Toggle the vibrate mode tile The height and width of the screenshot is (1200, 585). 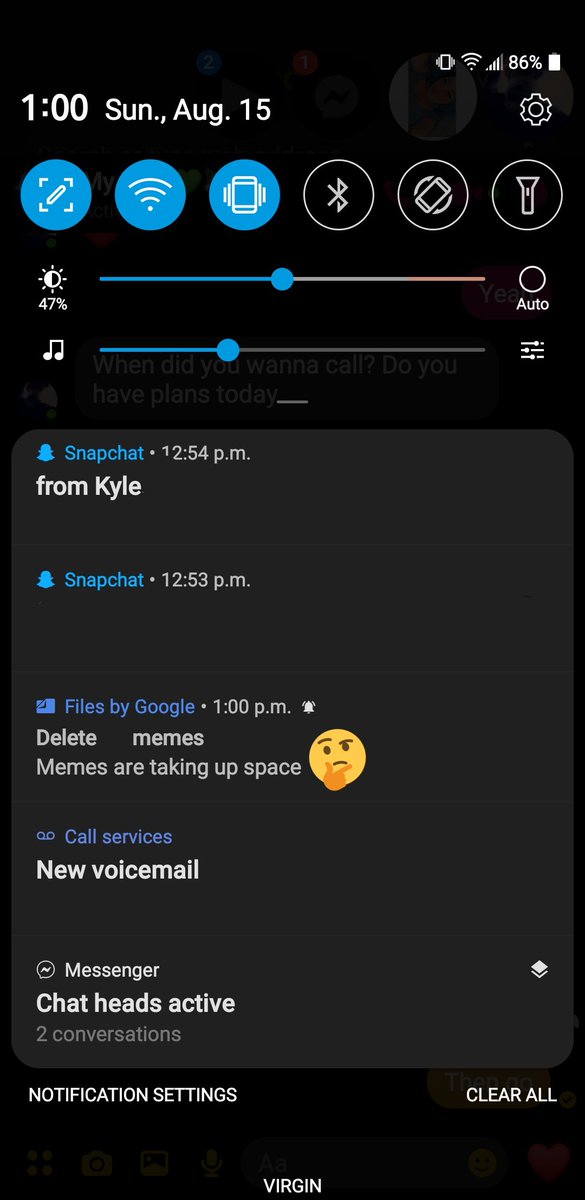[x=245, y=194]
